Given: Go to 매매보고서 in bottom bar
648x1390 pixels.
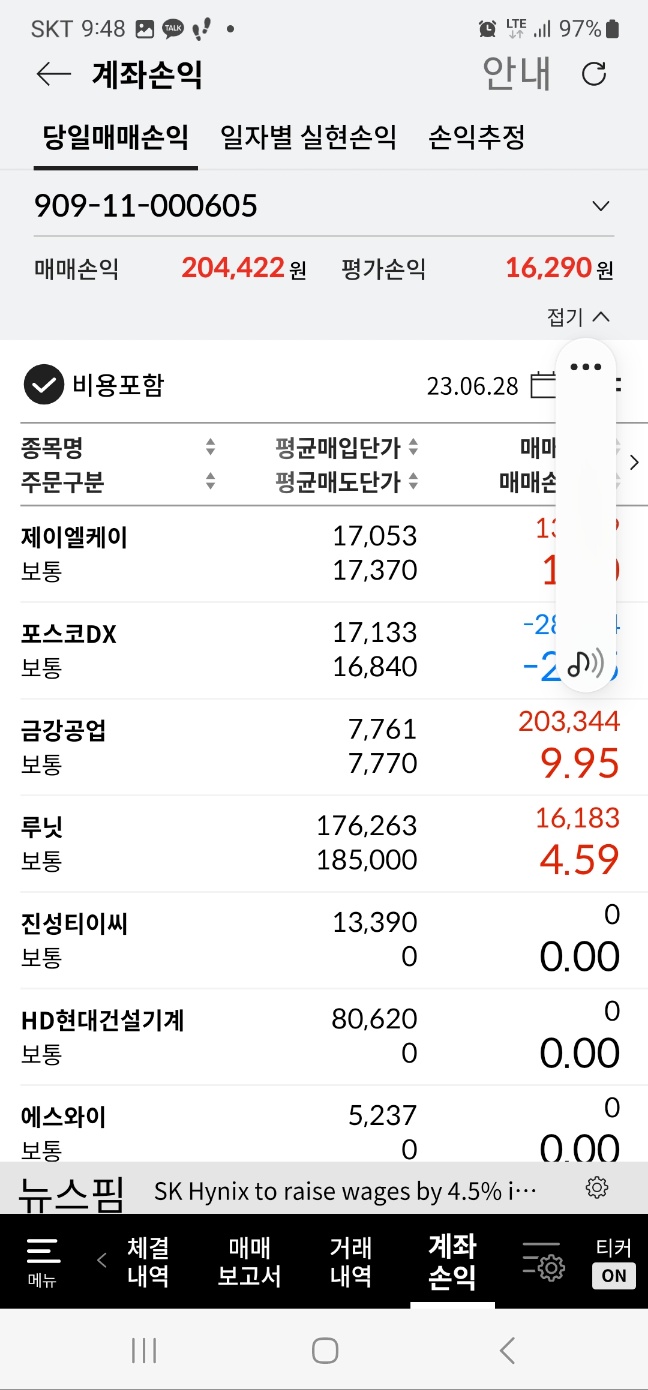Looking at the screenshot, I should (x=249, y=1262).
